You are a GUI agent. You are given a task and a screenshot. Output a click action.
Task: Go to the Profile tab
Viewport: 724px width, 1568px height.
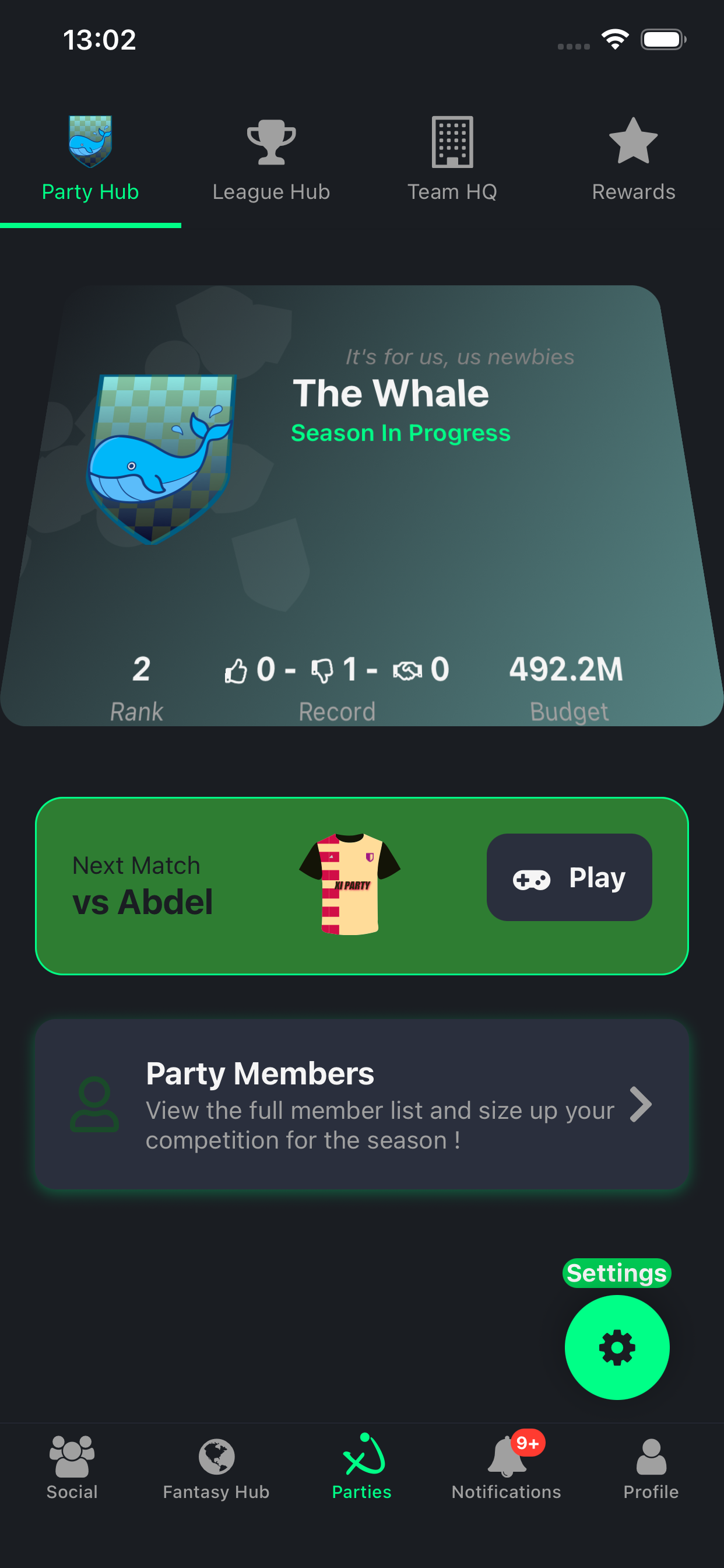(651, 1467)
